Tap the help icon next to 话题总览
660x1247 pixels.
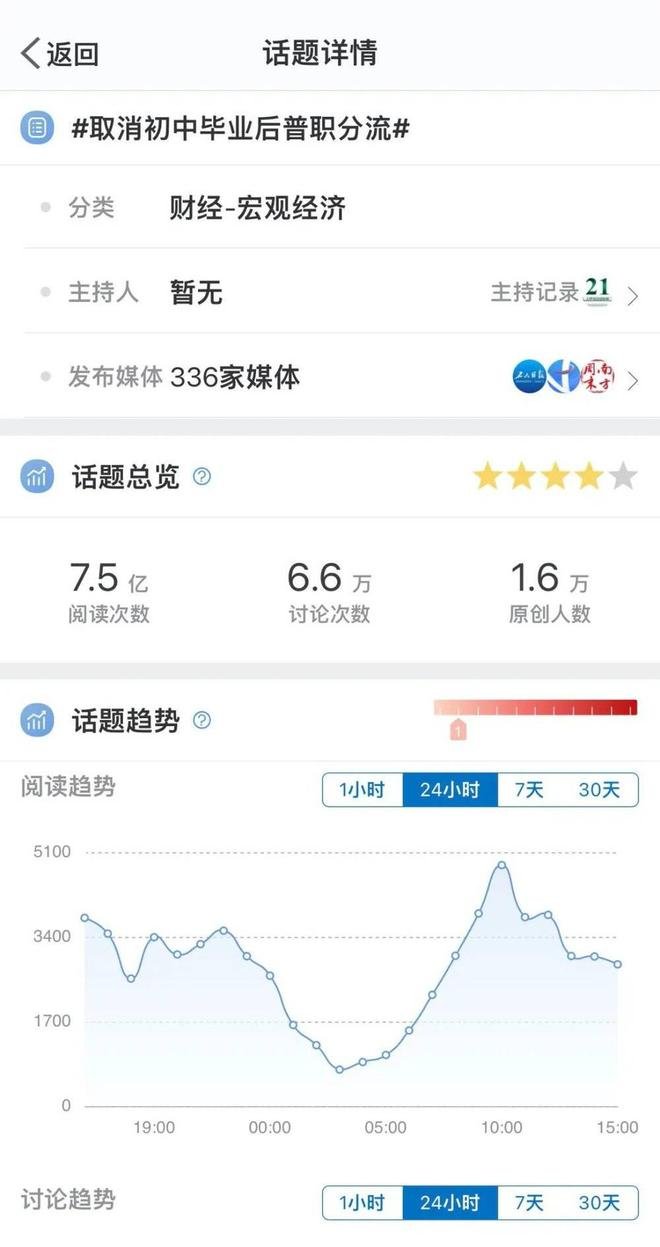(x=202, y=476)
